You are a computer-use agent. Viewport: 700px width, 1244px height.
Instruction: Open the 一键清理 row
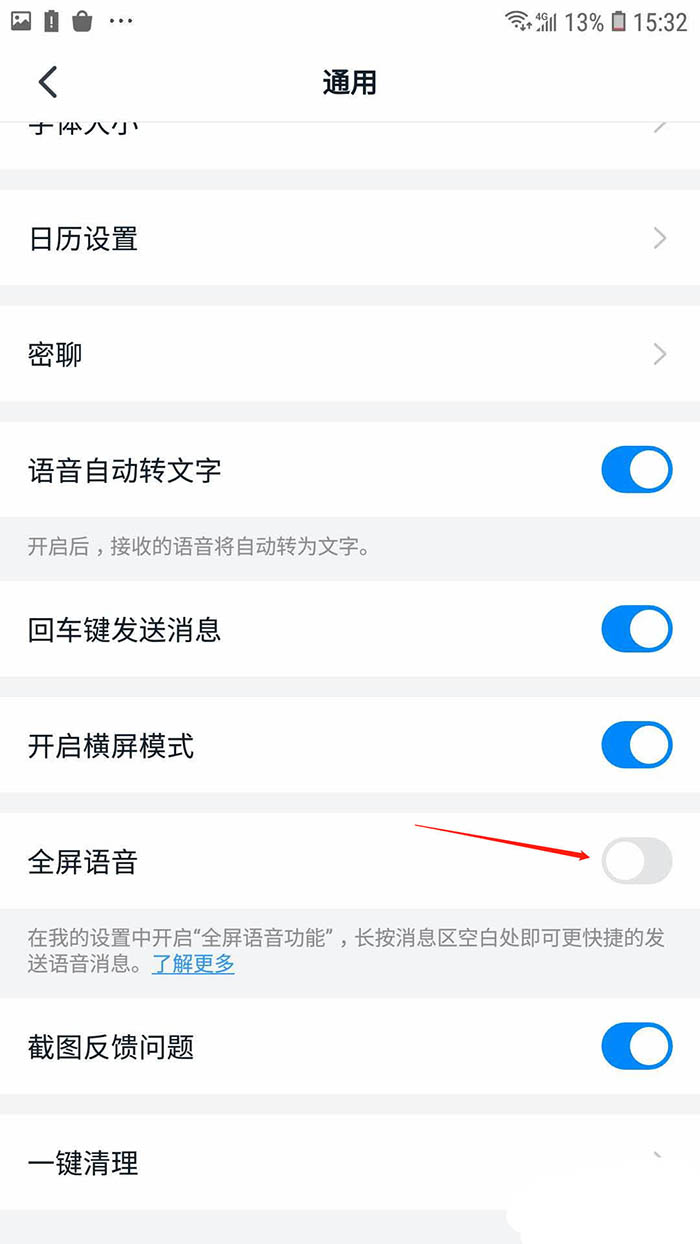(350, 1163)
